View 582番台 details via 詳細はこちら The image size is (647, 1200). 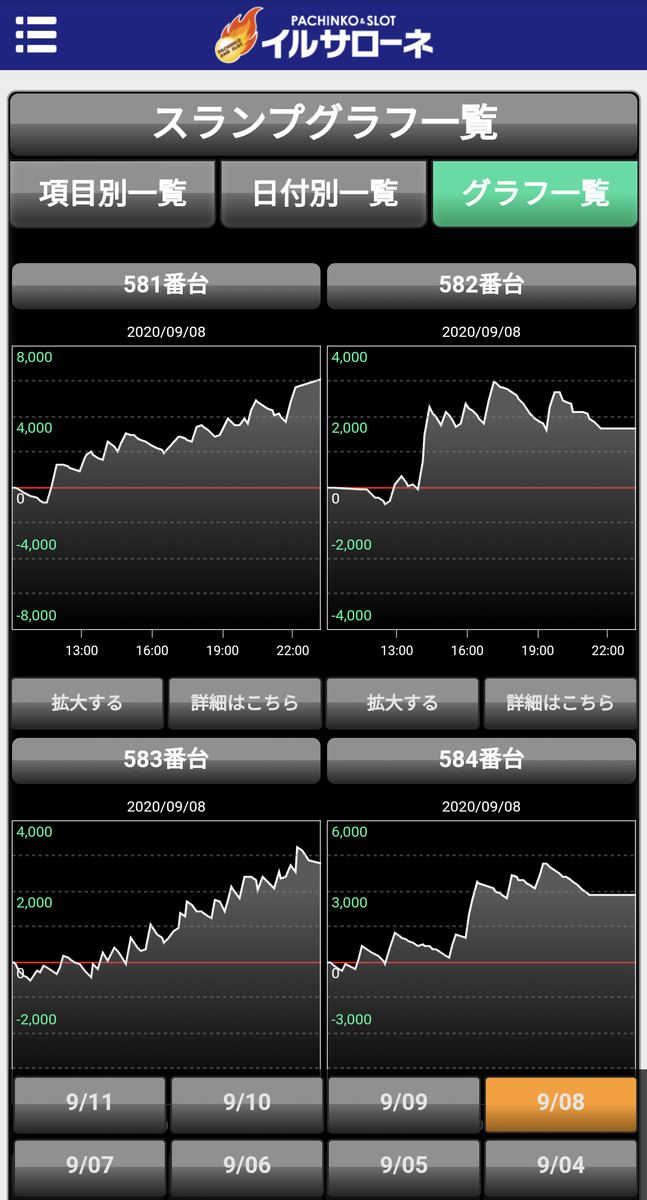[x=560, y=703]
